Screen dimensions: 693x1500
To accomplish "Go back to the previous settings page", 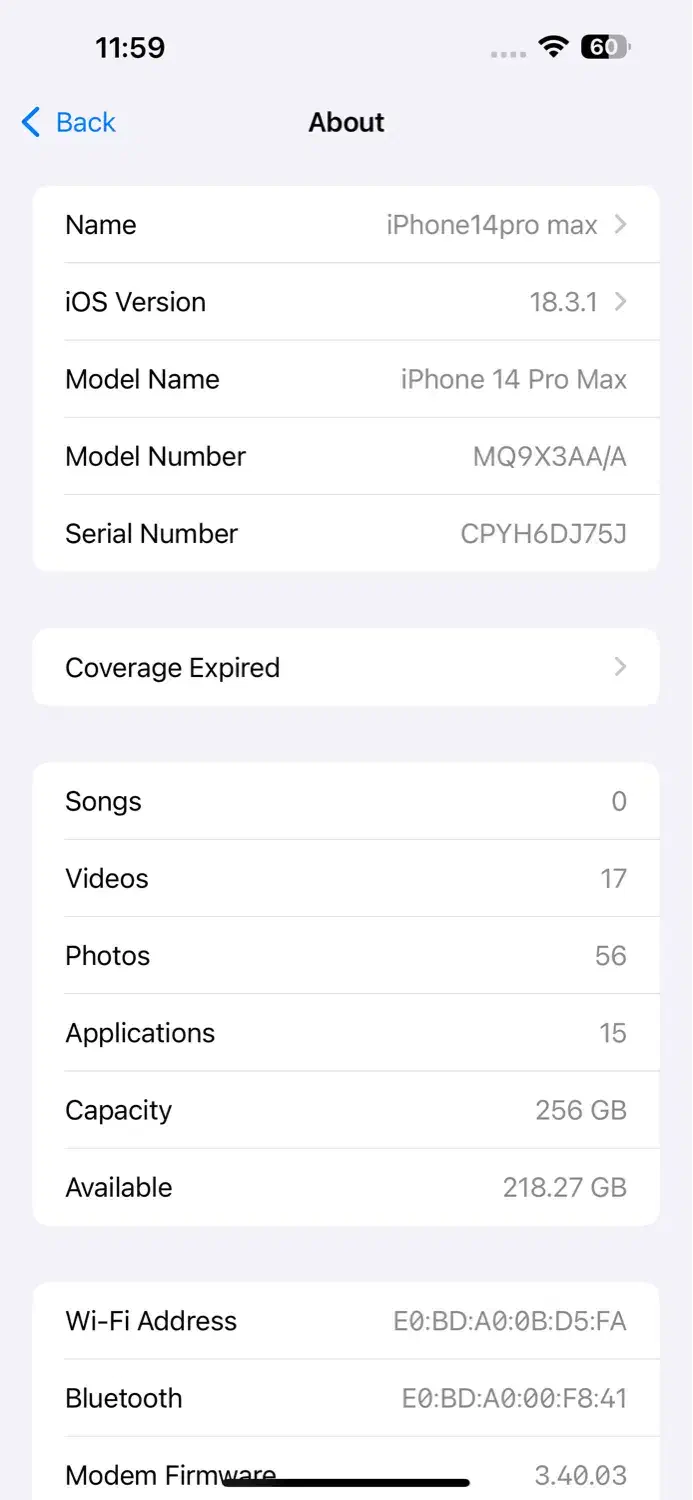I will pyautogui.click(x=68, y=122).
